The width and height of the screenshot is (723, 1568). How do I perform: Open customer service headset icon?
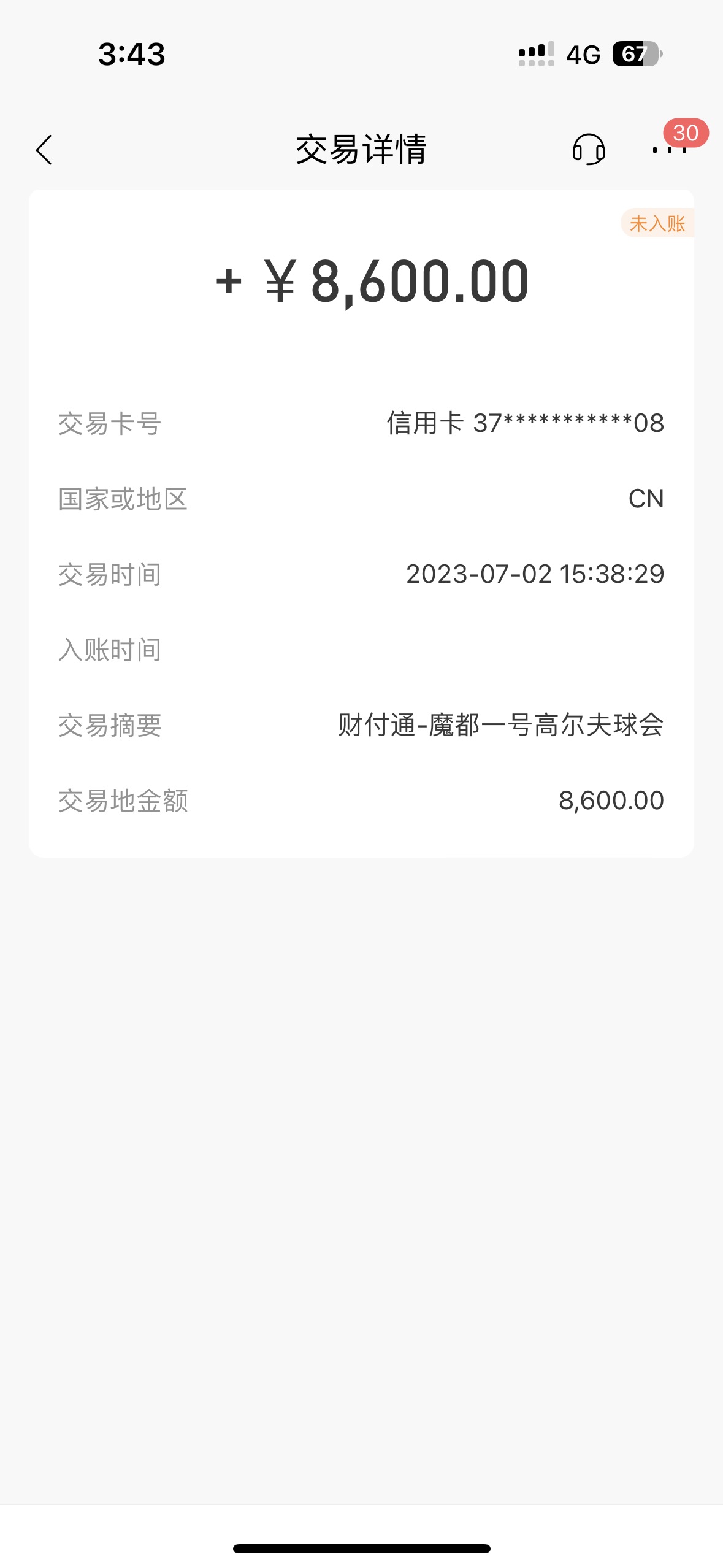tap(589, 150)
